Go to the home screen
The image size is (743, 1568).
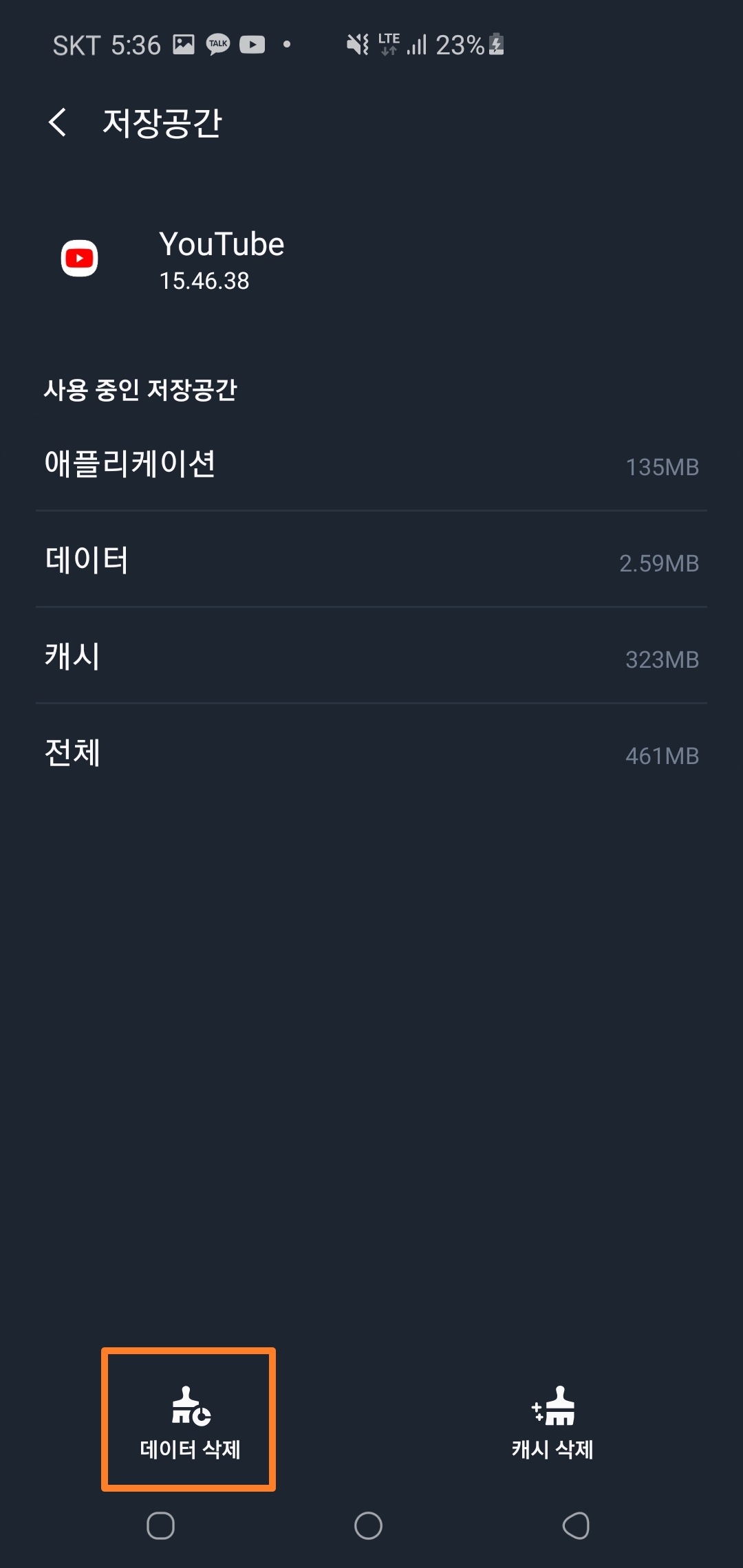click(369, 1525)
